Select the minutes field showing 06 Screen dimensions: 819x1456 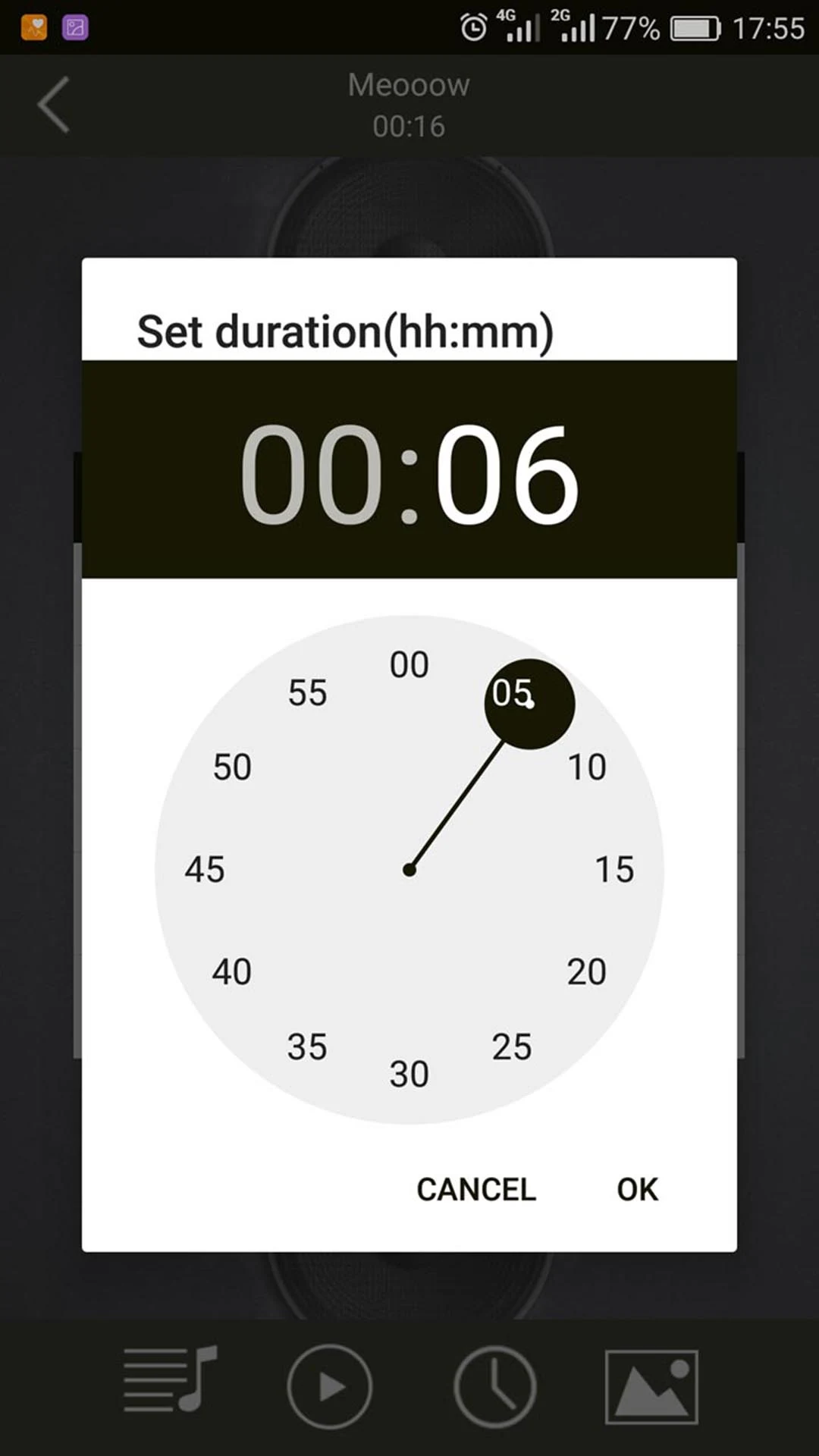507,474
